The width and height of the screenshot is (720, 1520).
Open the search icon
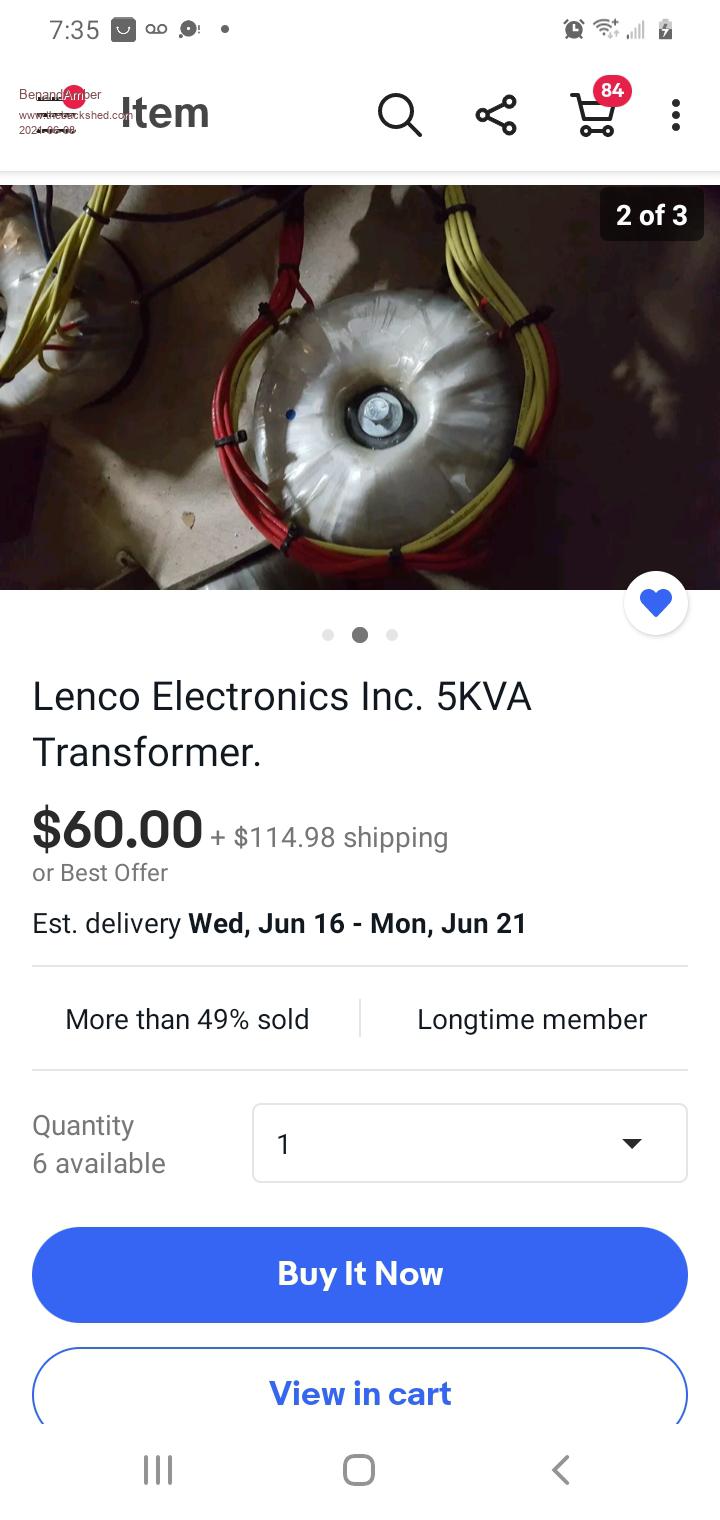click(x=399, y=115)
